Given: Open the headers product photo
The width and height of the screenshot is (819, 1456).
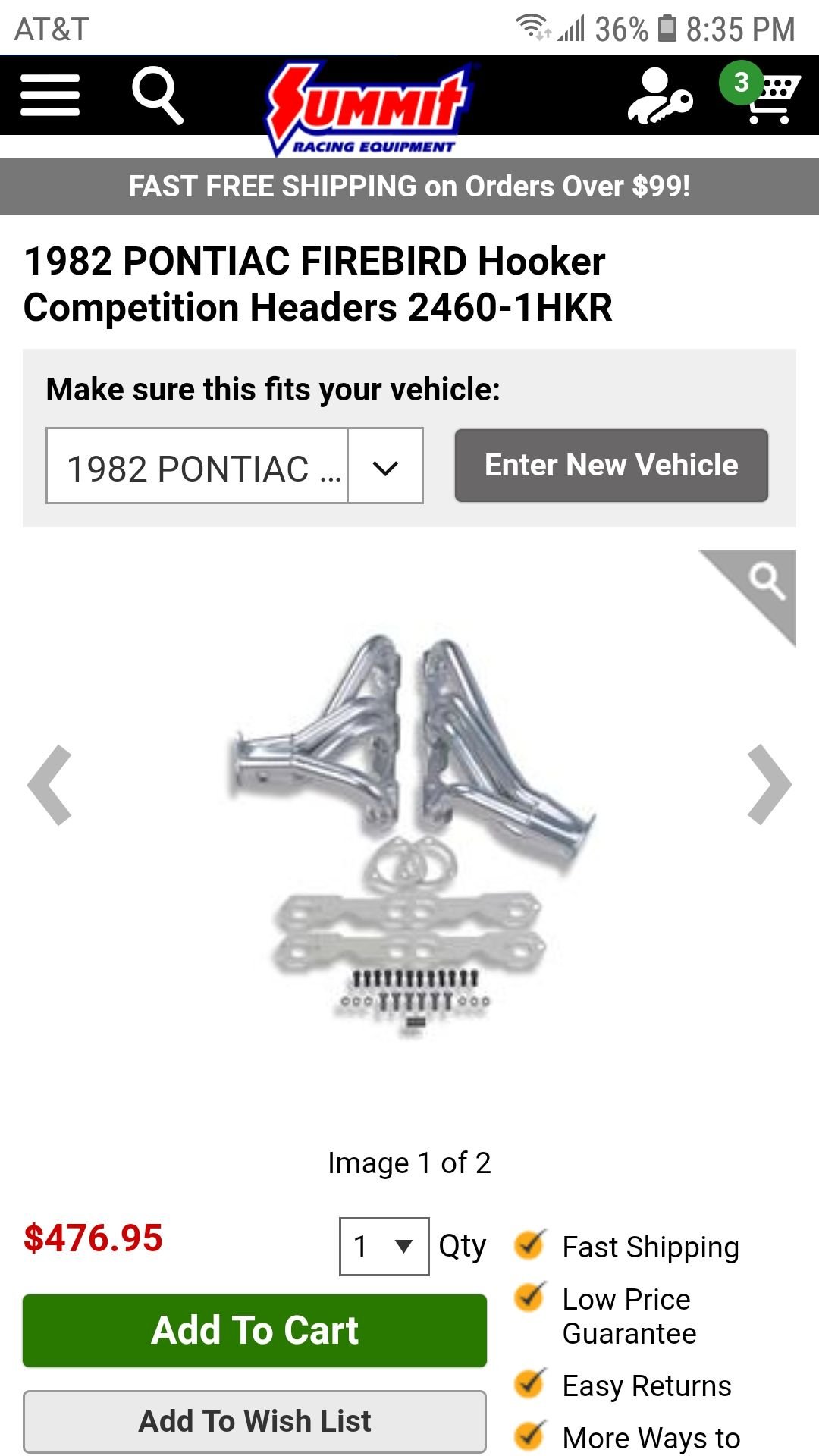Looking at the screenshot, I should (x=409, y=827).
